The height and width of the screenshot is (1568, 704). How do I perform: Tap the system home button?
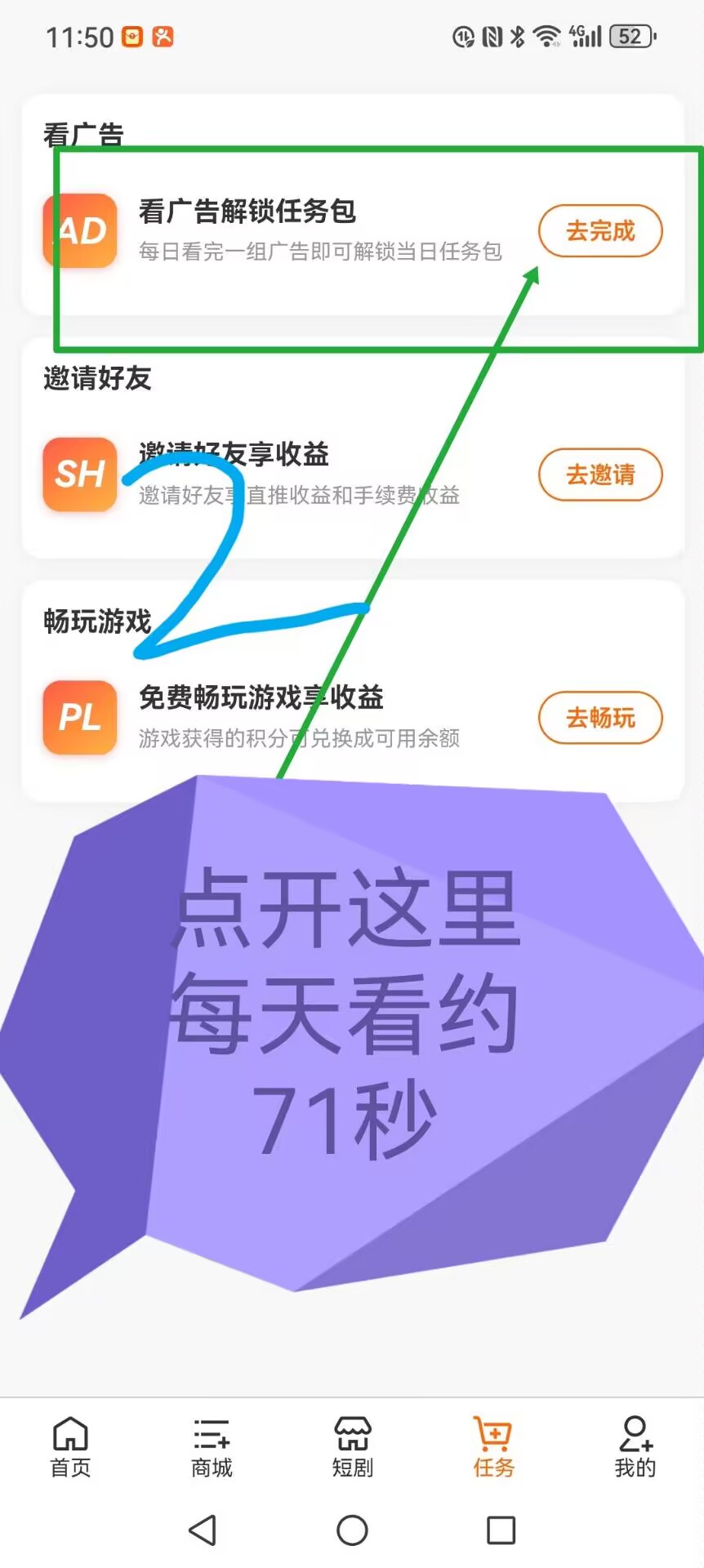coord(352,1530)
